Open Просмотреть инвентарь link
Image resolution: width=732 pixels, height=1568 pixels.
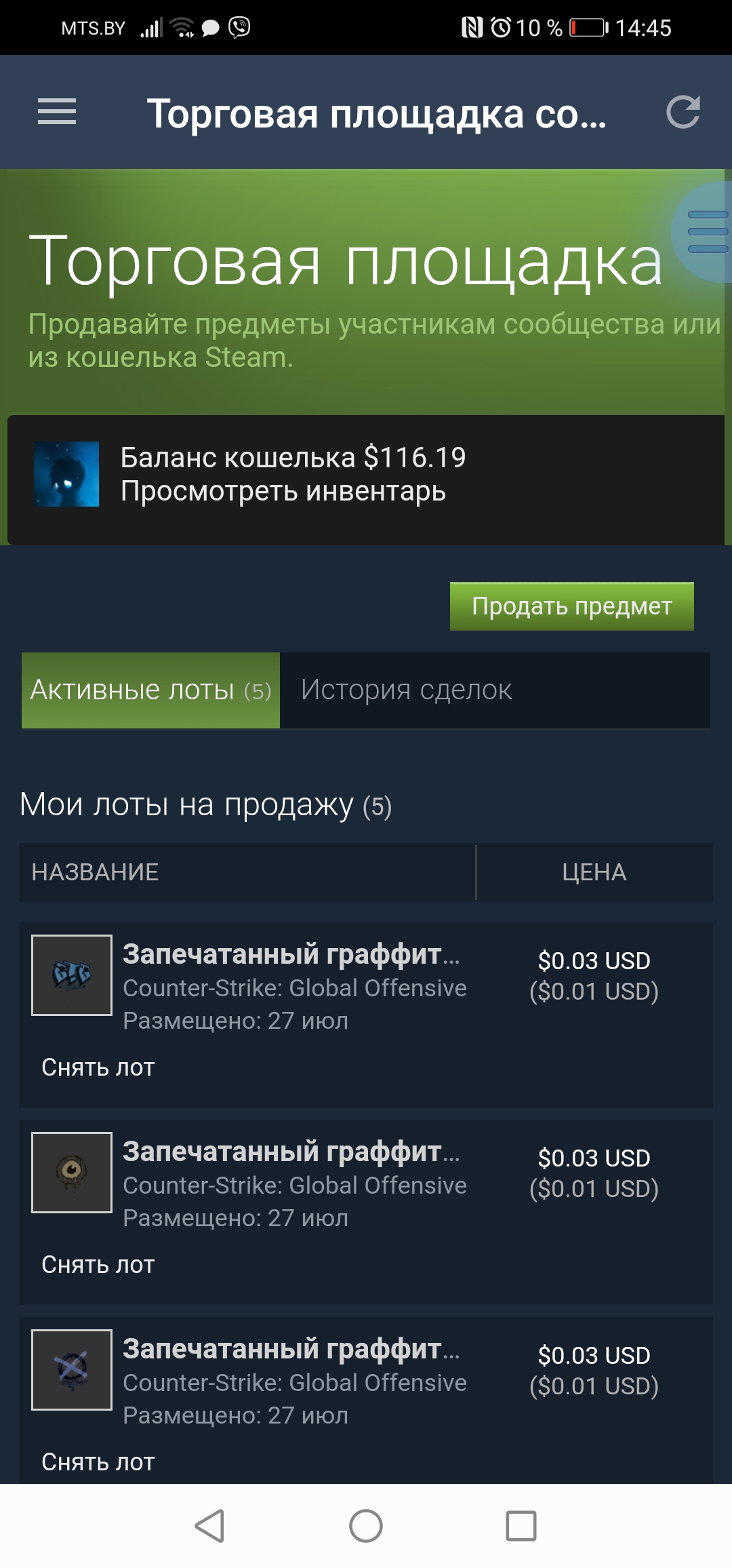(x=283, y=491)
